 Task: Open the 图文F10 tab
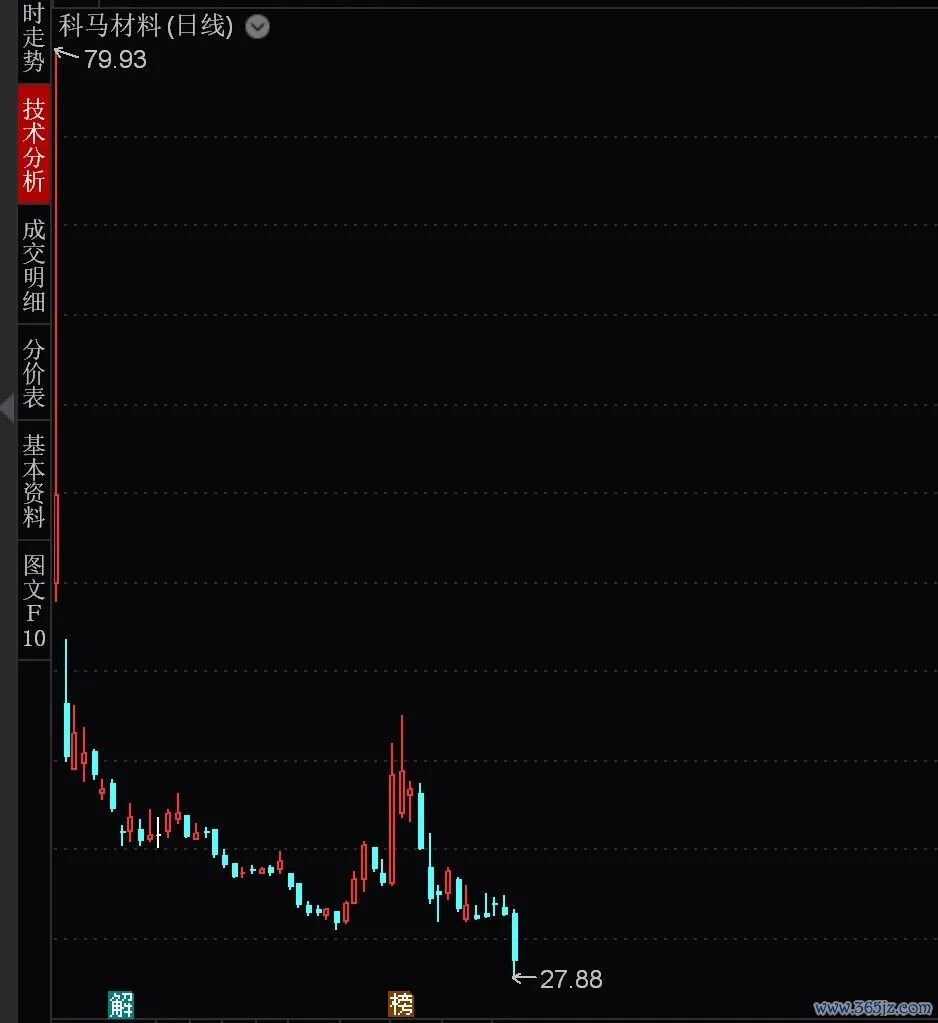34,600
